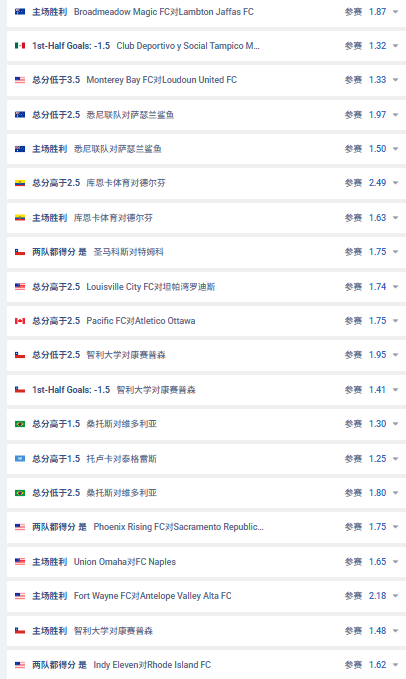Screen dimensions: 406x679
Task: Open 主场胜利 智利大学对康赛普森 entry
Action: coord(206,630)
